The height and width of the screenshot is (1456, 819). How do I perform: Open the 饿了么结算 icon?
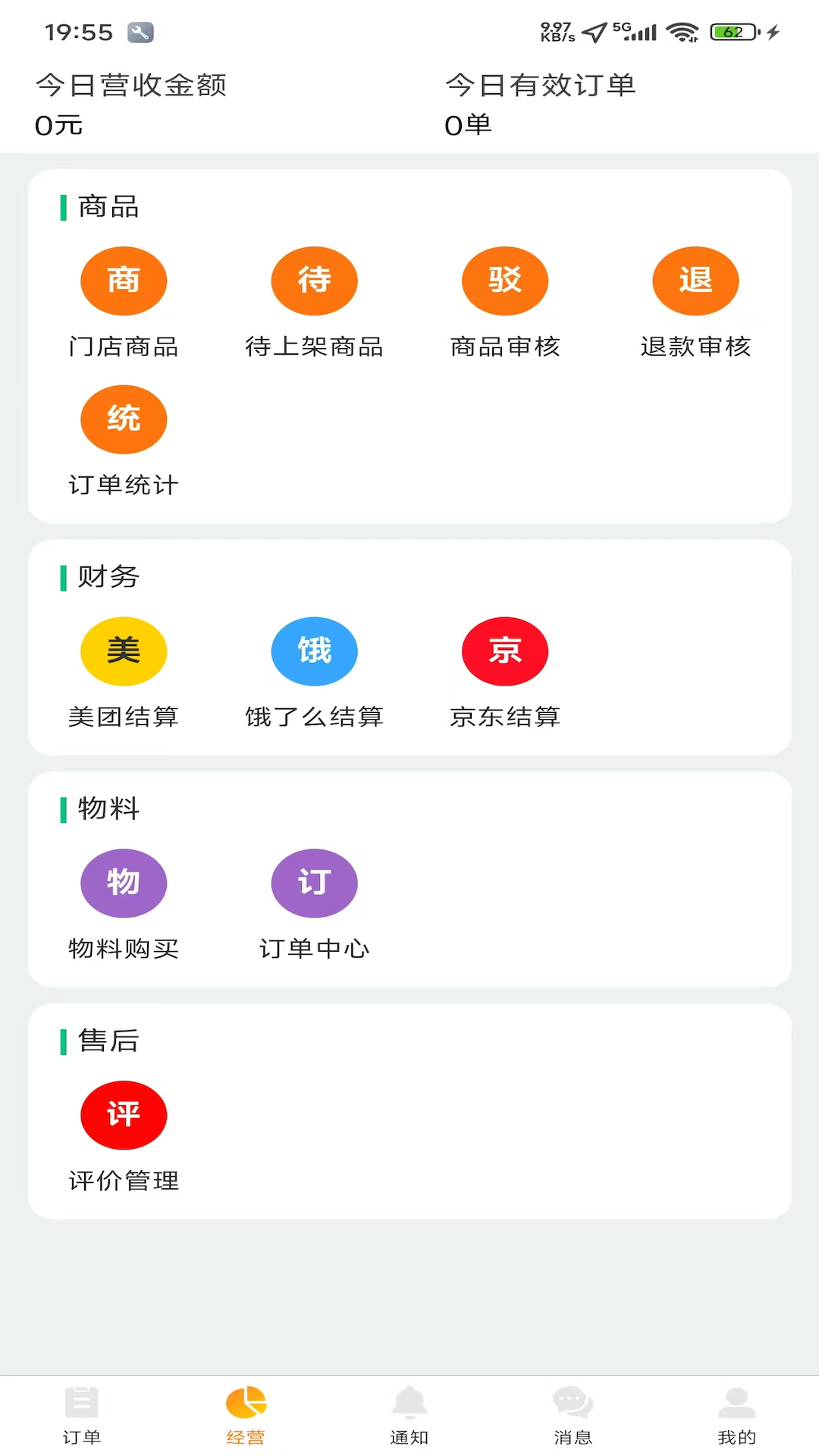click(314, 651)
